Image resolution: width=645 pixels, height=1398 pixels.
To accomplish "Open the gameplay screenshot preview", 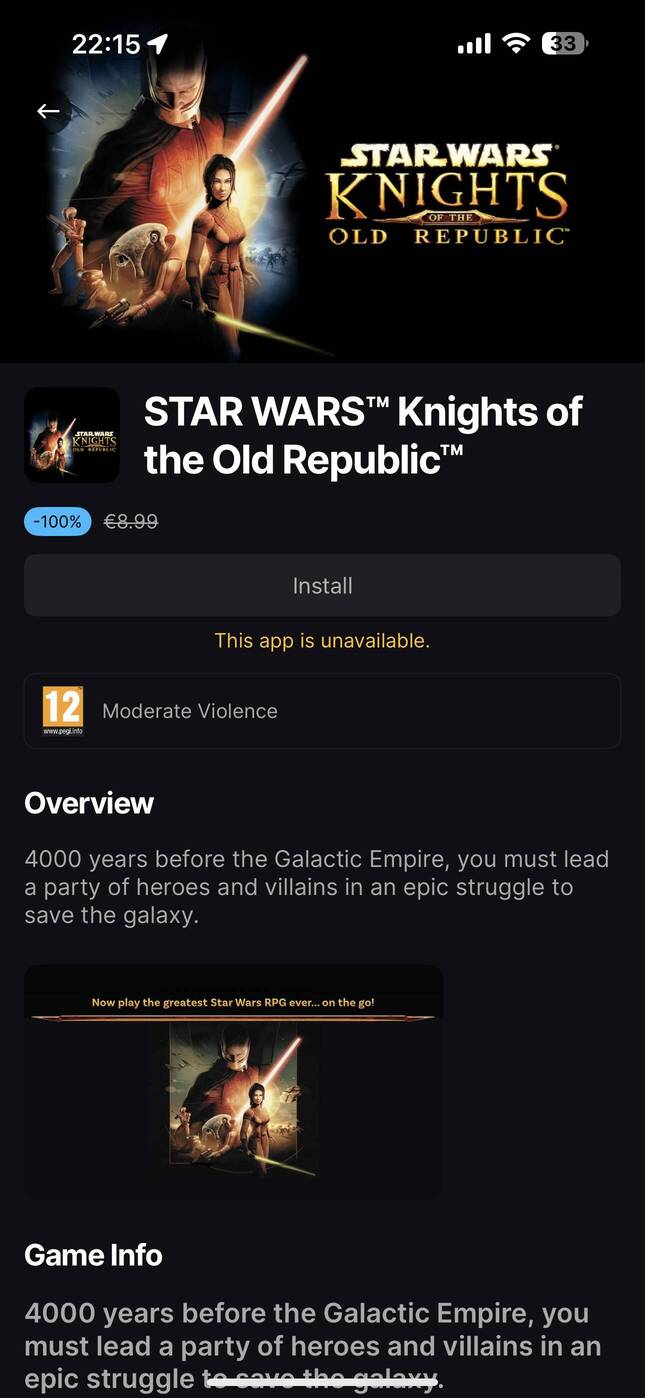I will point(233,1081).
